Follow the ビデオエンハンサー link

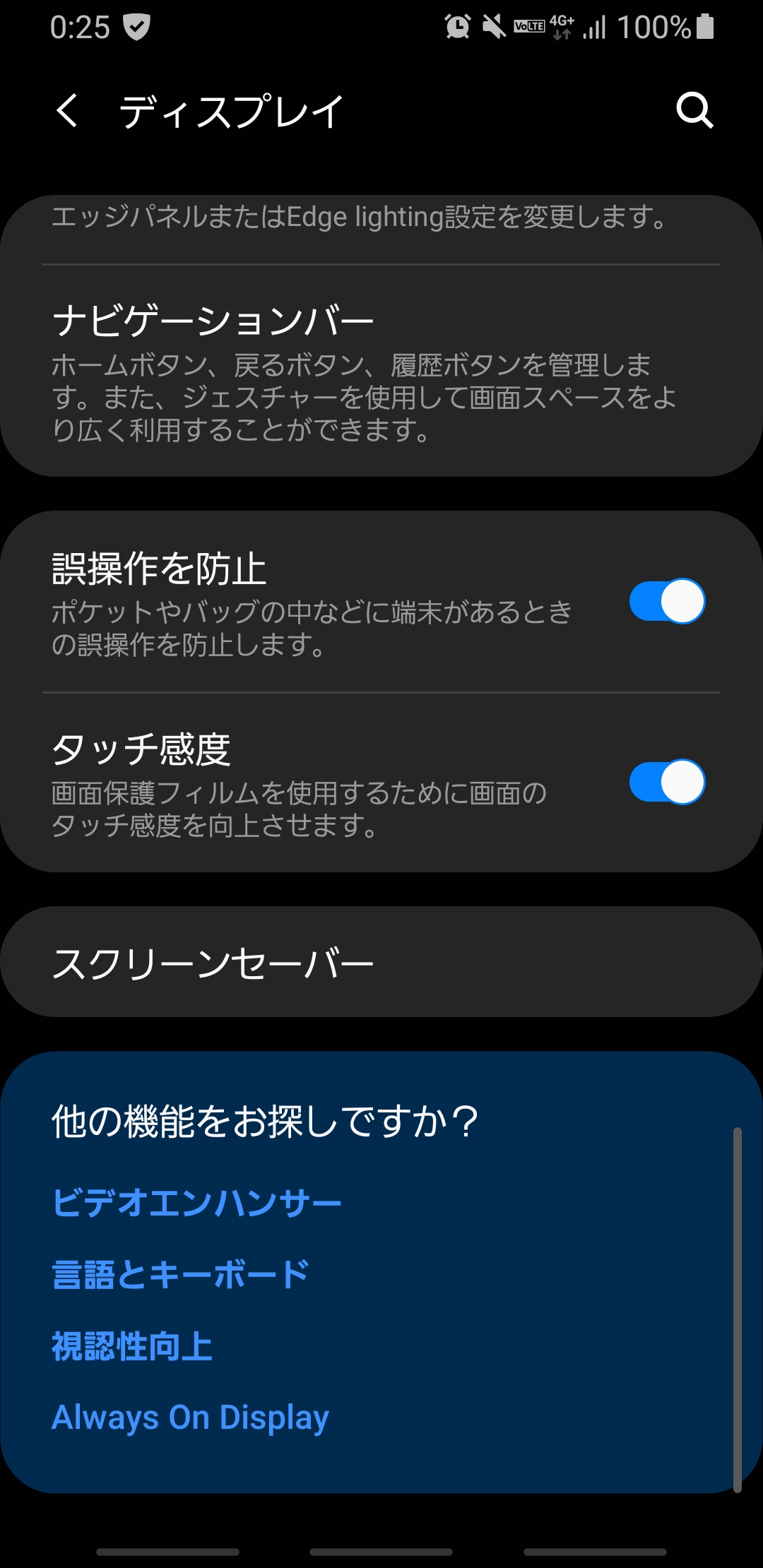[x=196, y=1201]
